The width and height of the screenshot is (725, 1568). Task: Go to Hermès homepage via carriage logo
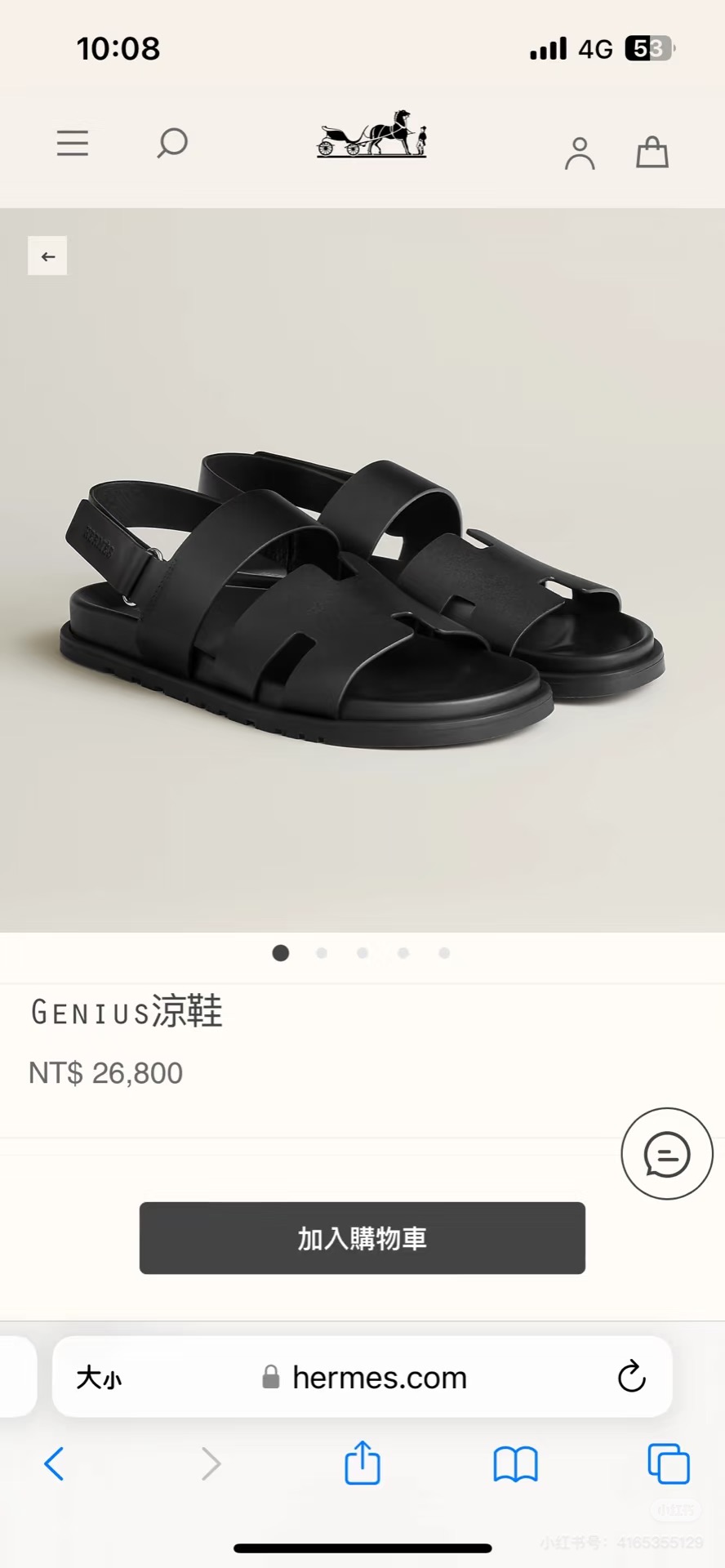click(x=371, y=133)
